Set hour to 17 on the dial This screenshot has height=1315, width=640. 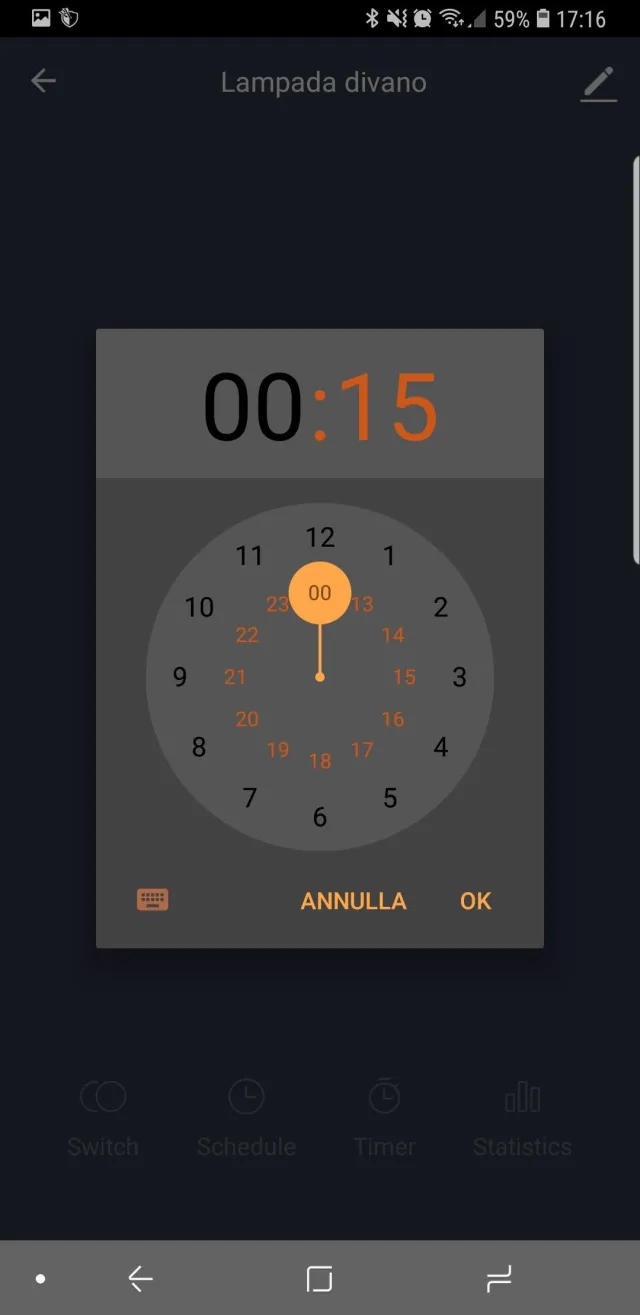coord(362,750)
